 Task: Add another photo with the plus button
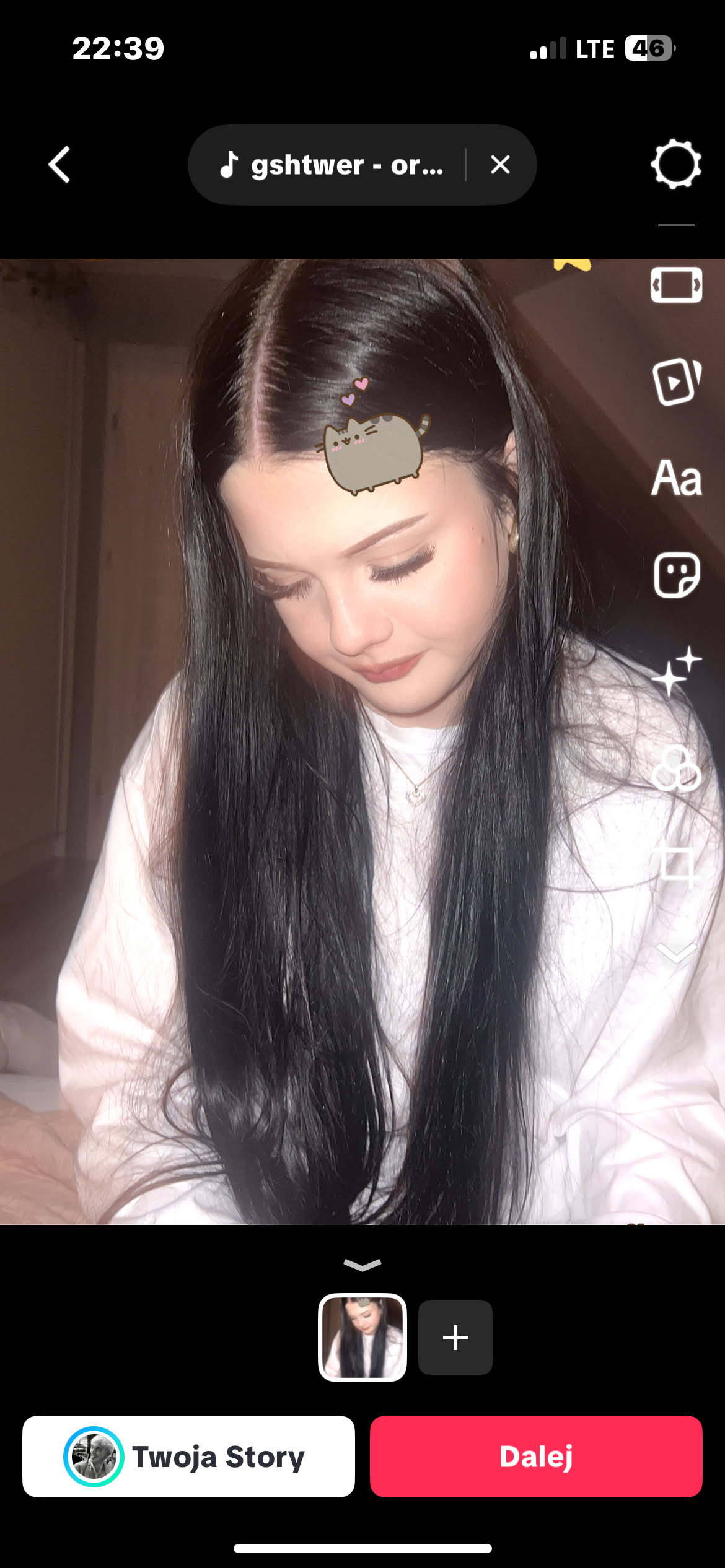pos(455,1338)
